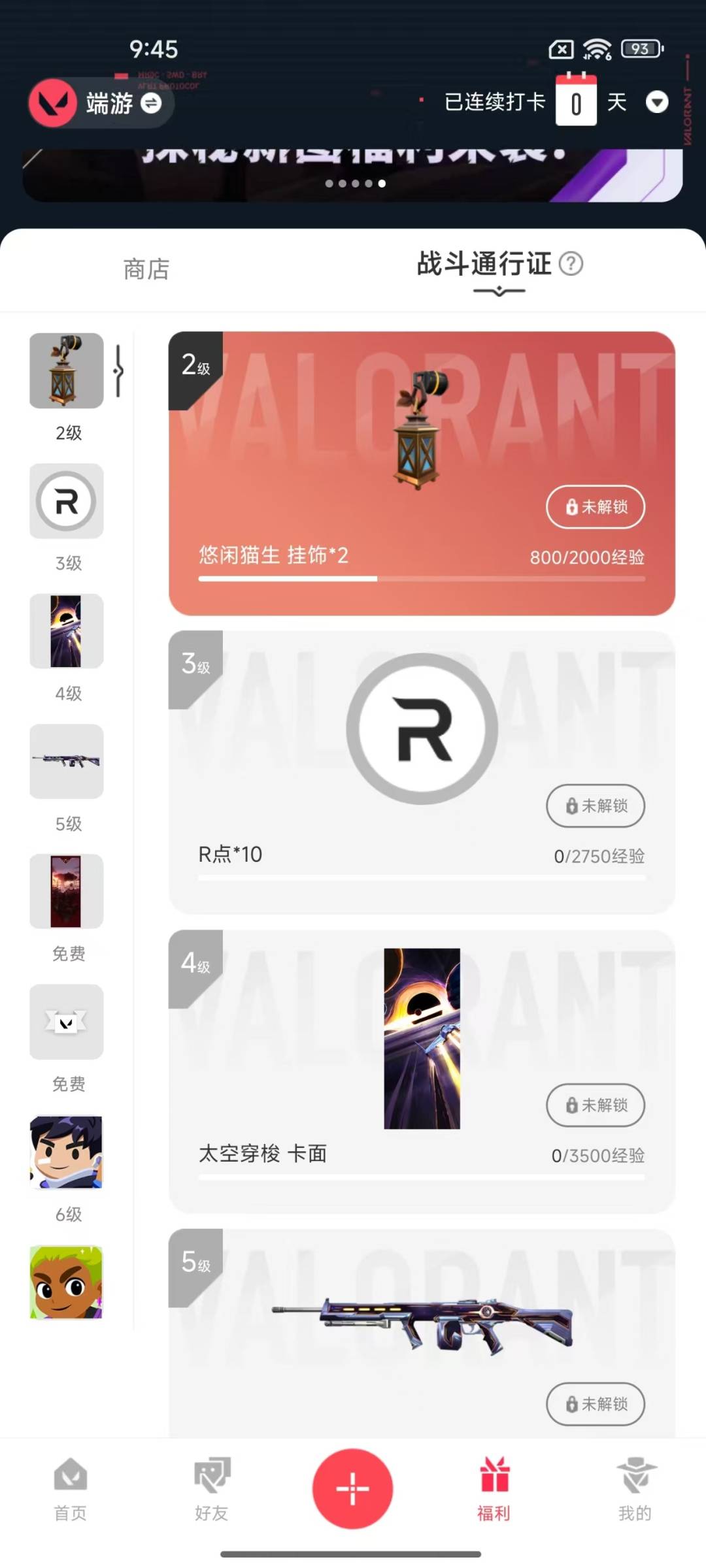Image resolution: width=706 pixels, height=1568 pixels.
Task: Tap 未解锁 on 悠闲猫生 挂饰 card
Action: coord(596,507)
